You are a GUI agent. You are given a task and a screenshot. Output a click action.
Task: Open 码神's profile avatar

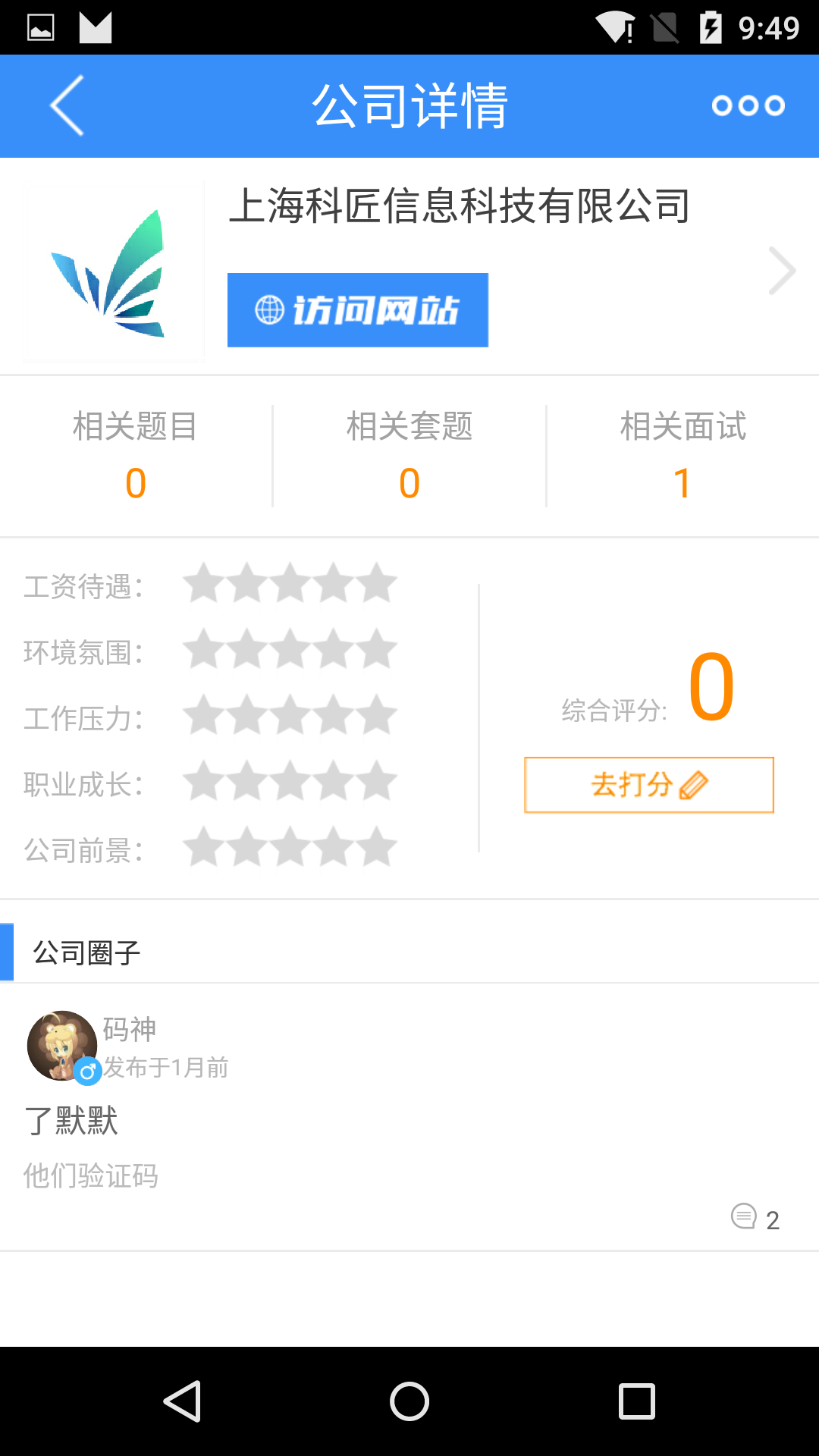click(62, 1046)
